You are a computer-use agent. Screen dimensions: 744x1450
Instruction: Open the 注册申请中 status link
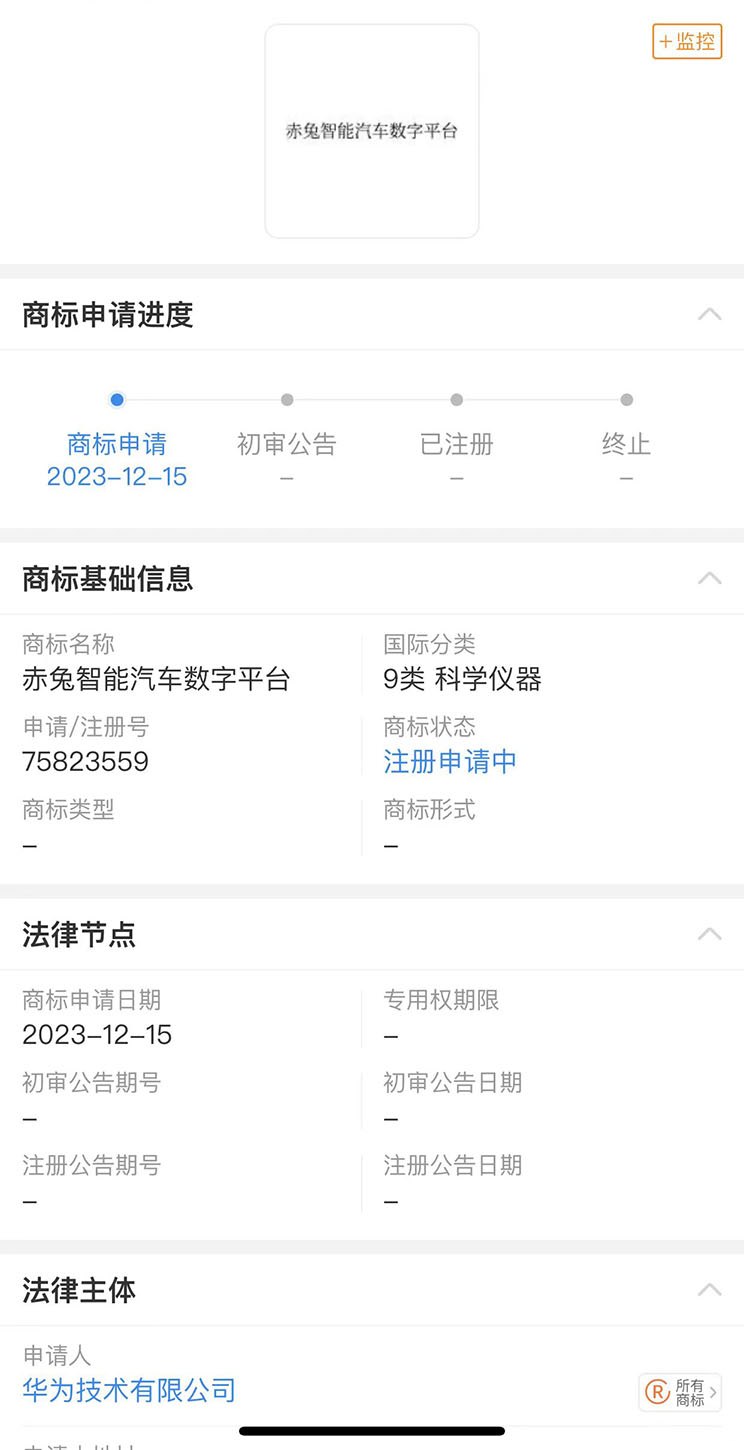pyautogui.click(x=450, y=762)
